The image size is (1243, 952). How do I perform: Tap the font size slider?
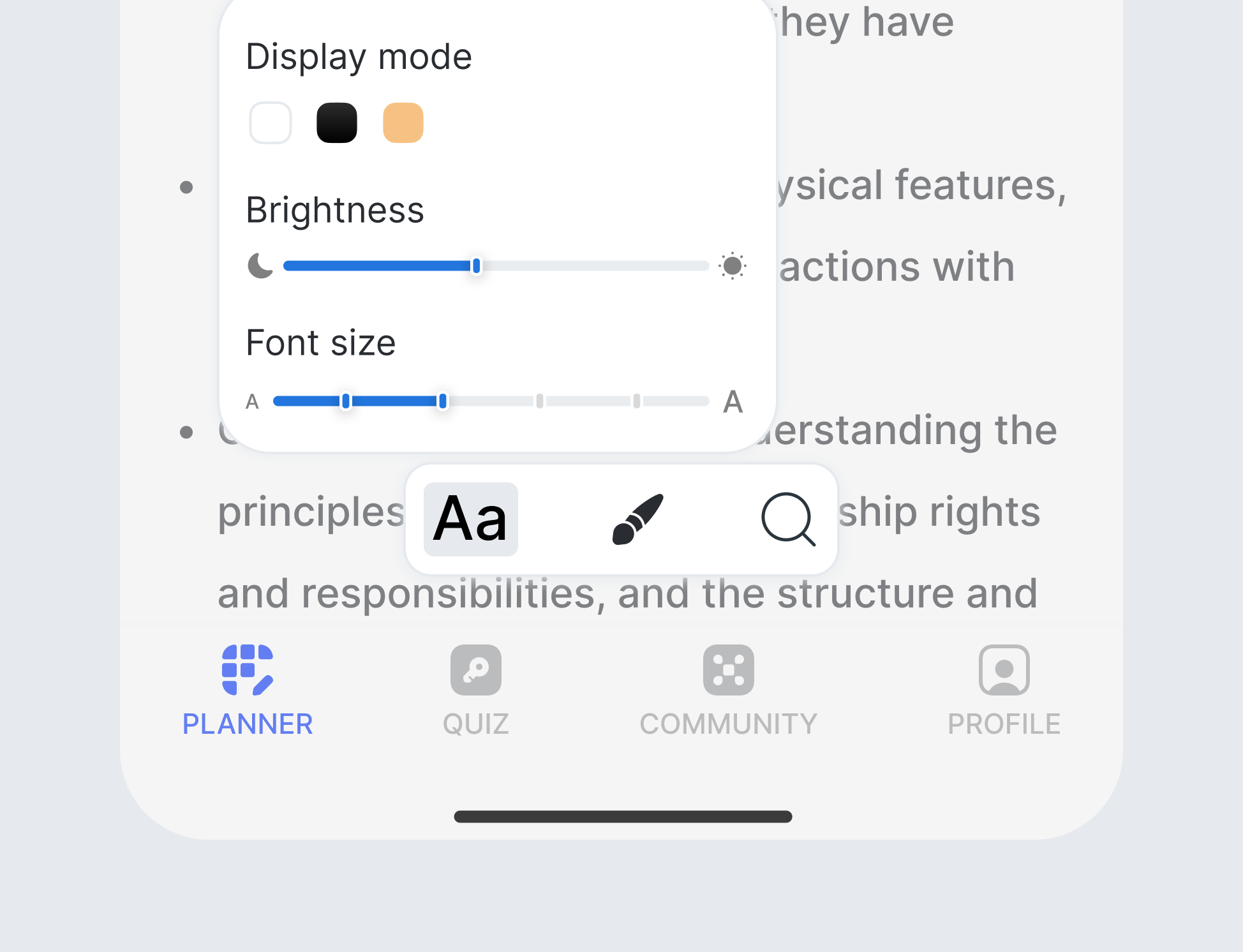(x=491, y=401)
